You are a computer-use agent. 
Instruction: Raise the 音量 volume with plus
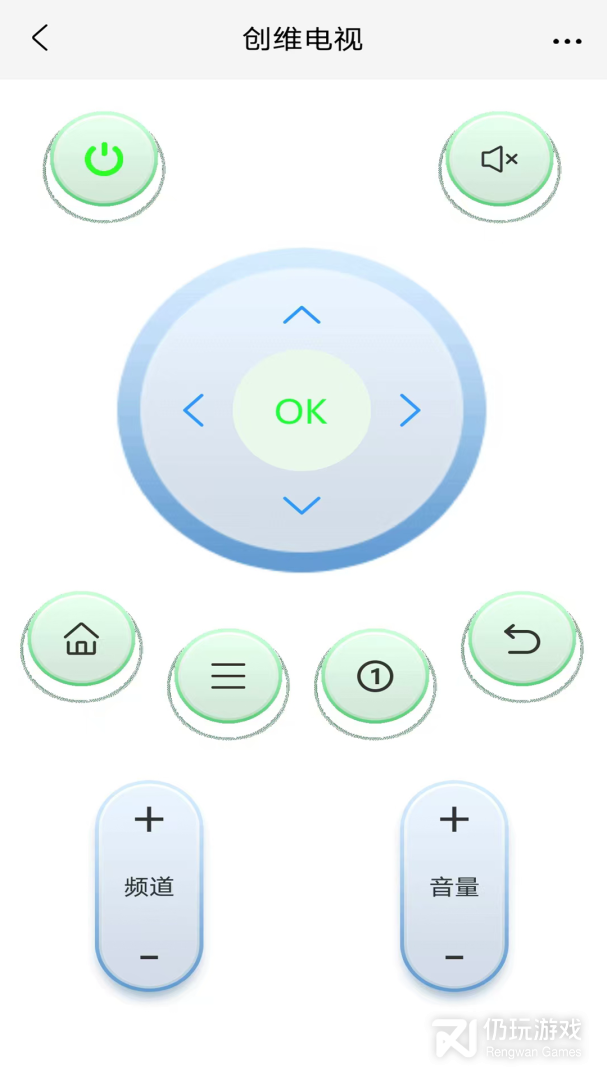pos(454,820)
